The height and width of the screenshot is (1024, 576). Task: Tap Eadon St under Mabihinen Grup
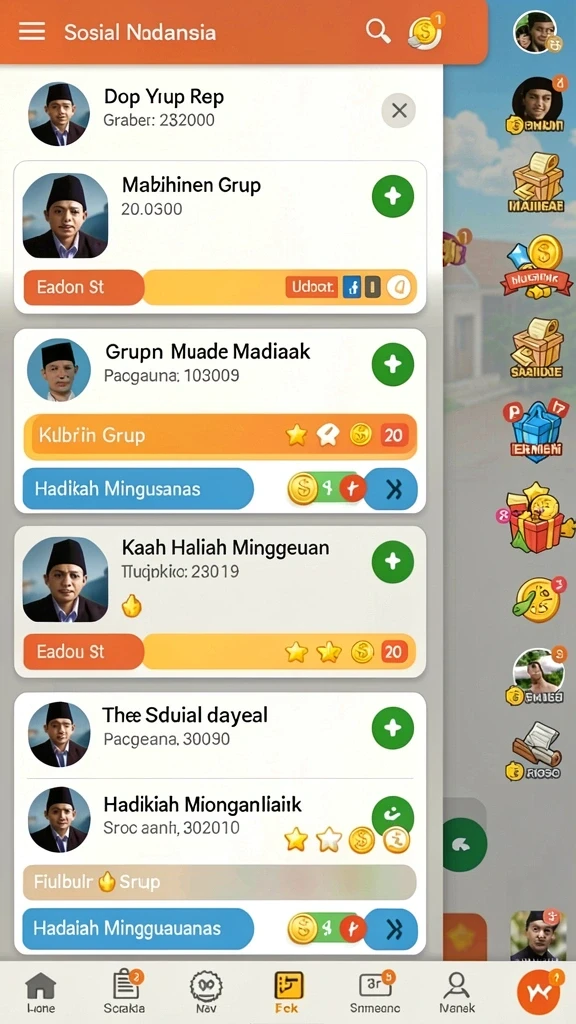84,287
